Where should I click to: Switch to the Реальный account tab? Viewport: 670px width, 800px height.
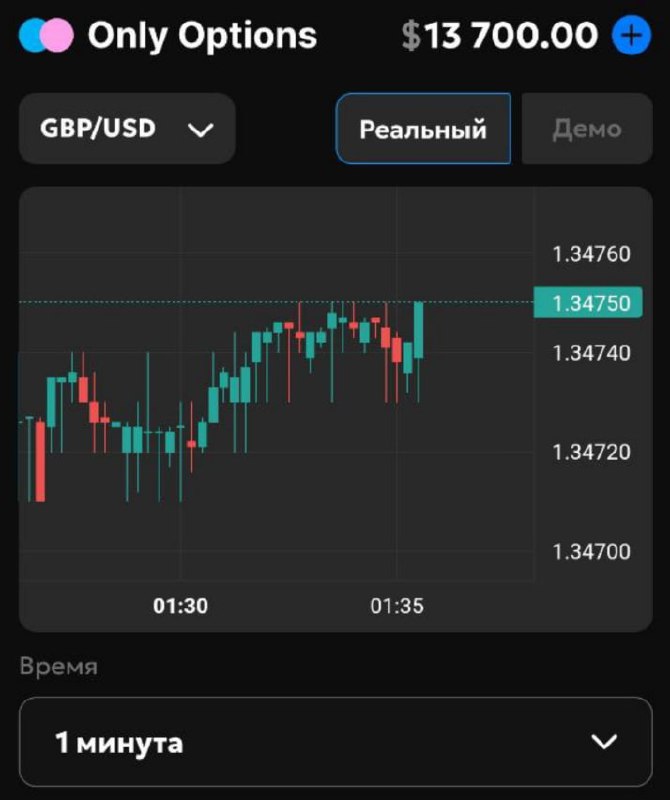423,129
